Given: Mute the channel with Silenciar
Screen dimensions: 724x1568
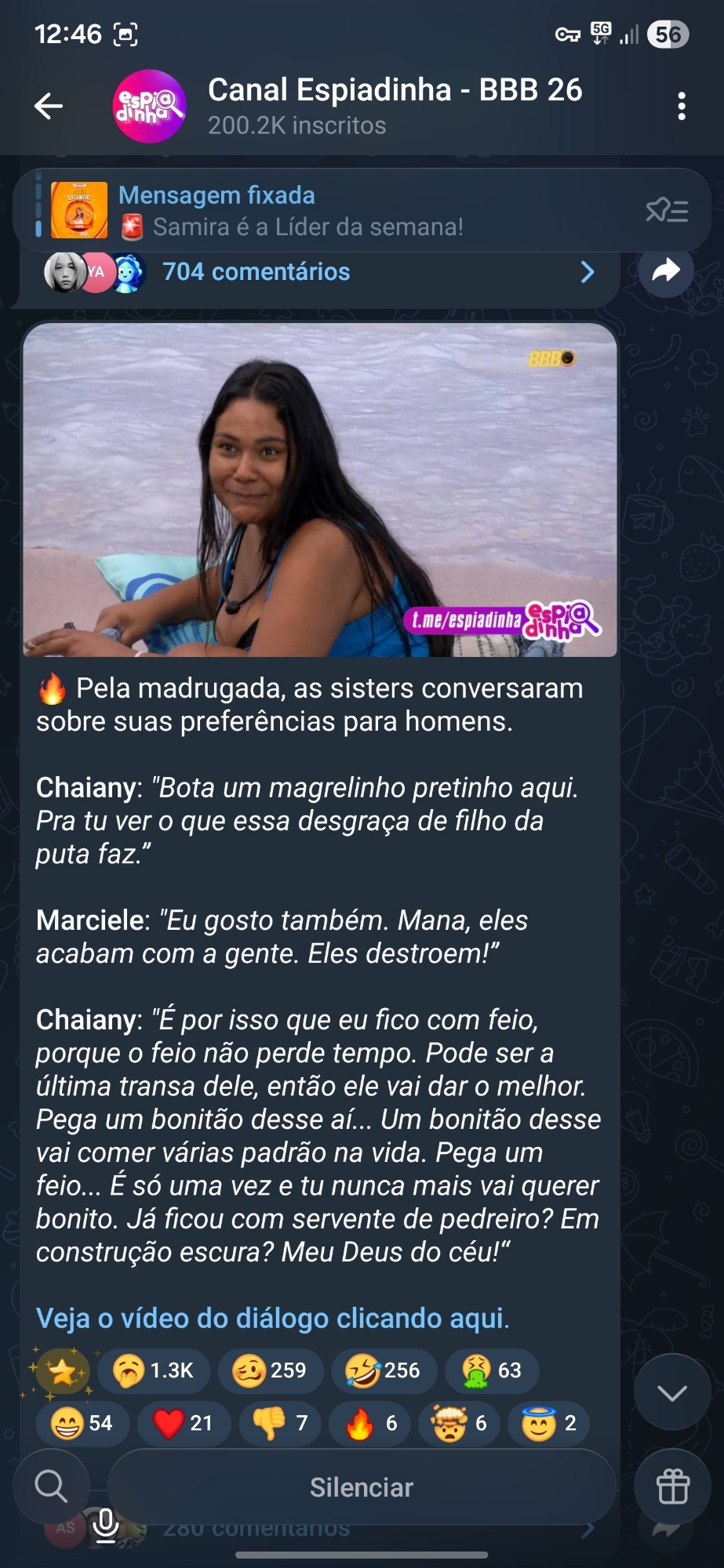Looking at the screenshot, I should click(361, 1487).
